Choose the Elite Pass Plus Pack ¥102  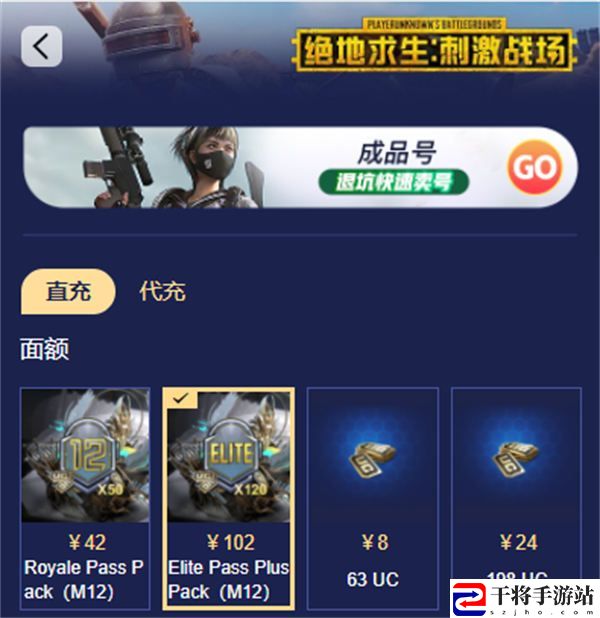[x=229, y=498]
